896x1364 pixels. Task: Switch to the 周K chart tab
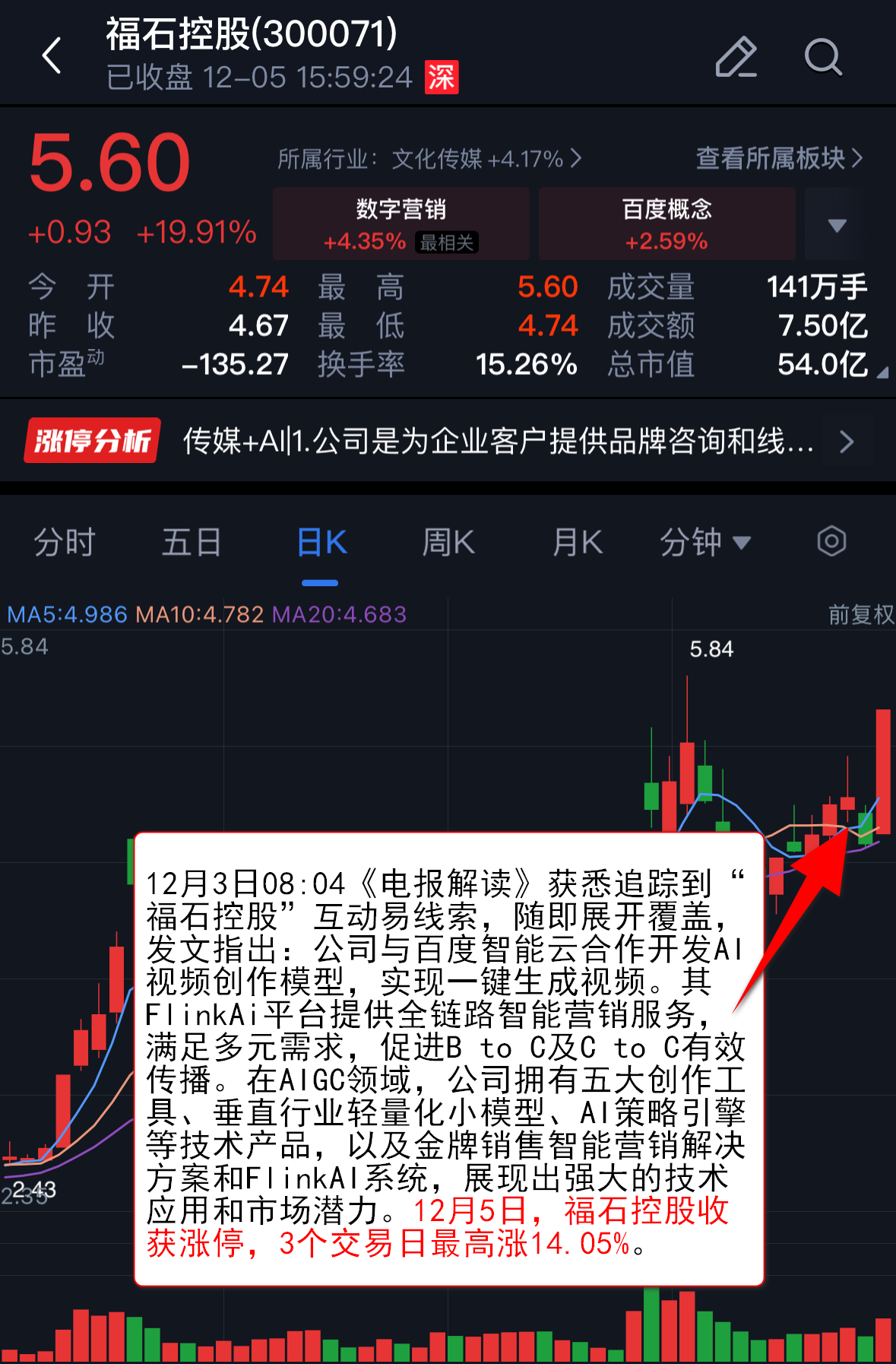(448, 543)
